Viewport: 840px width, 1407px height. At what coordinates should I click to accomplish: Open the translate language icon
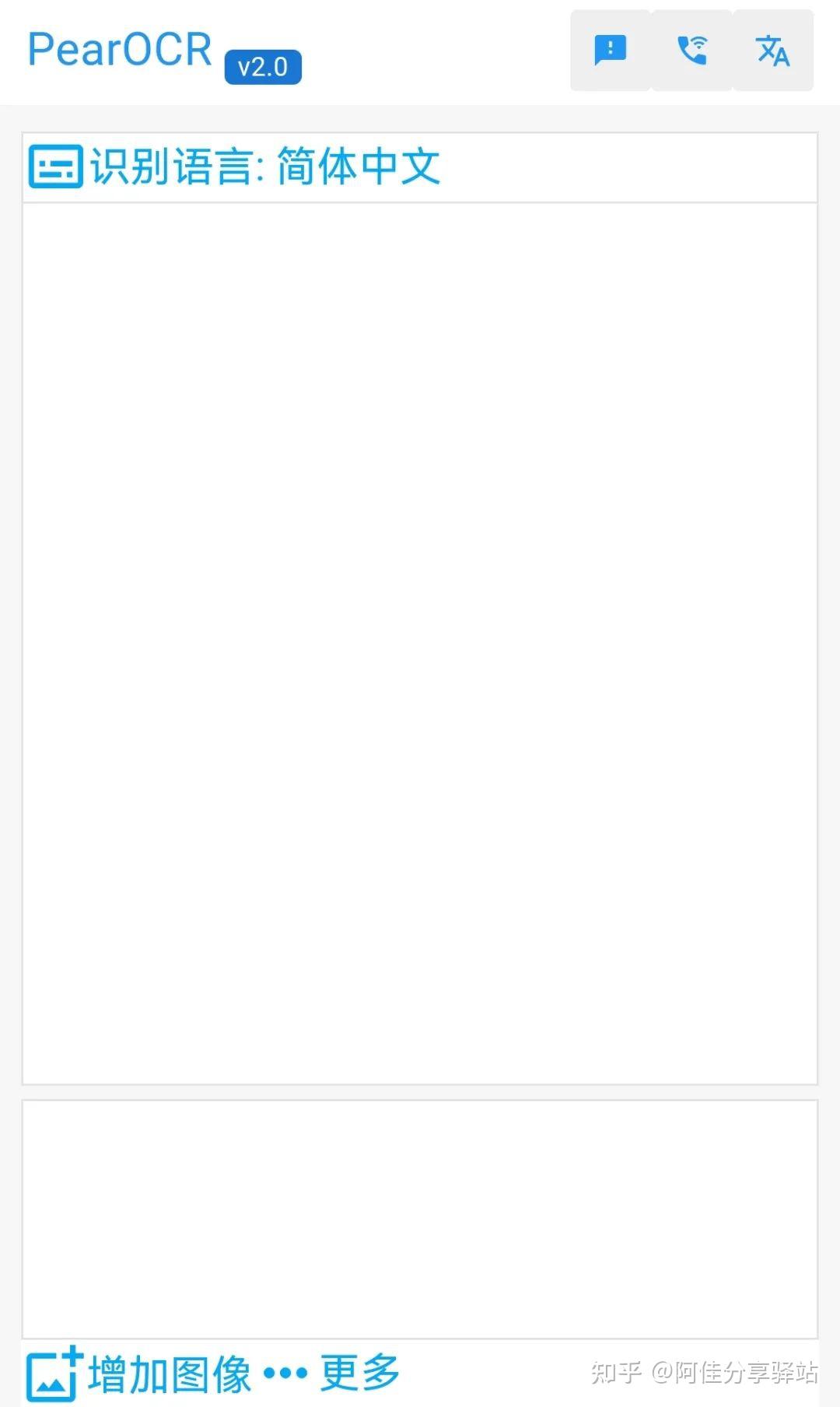point(773,51)
